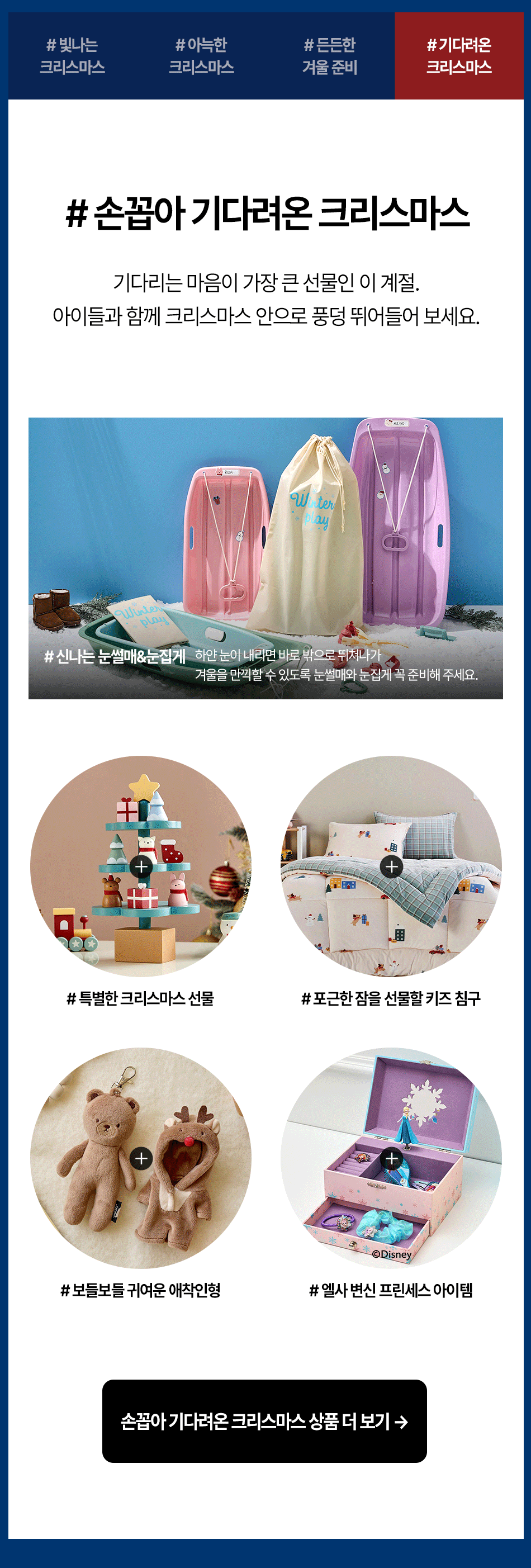531x1568 pixels.
Task: Switch to the #아늑한 크리스마스 tab
Action: pos(201,56)
